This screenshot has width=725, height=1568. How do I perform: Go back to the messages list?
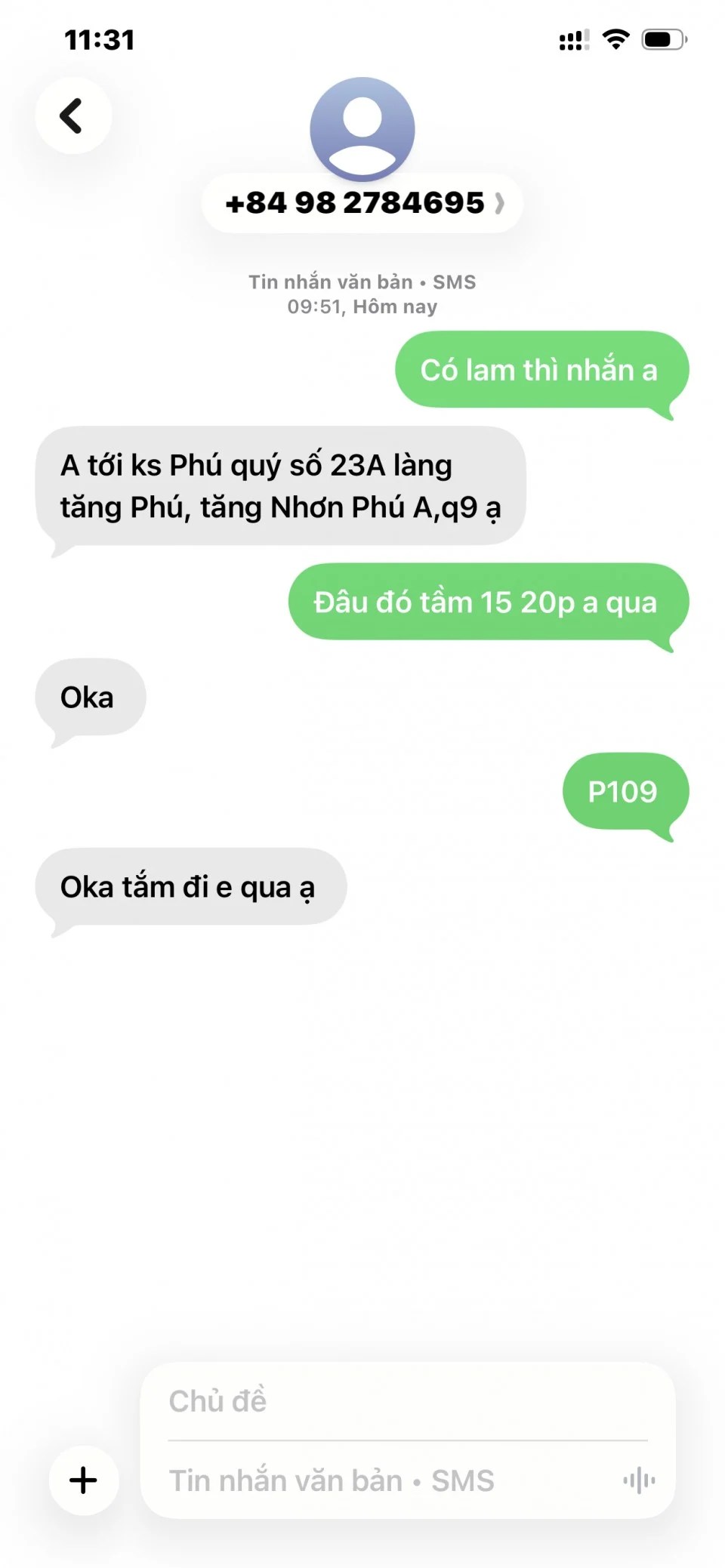[x=72, y=116]
